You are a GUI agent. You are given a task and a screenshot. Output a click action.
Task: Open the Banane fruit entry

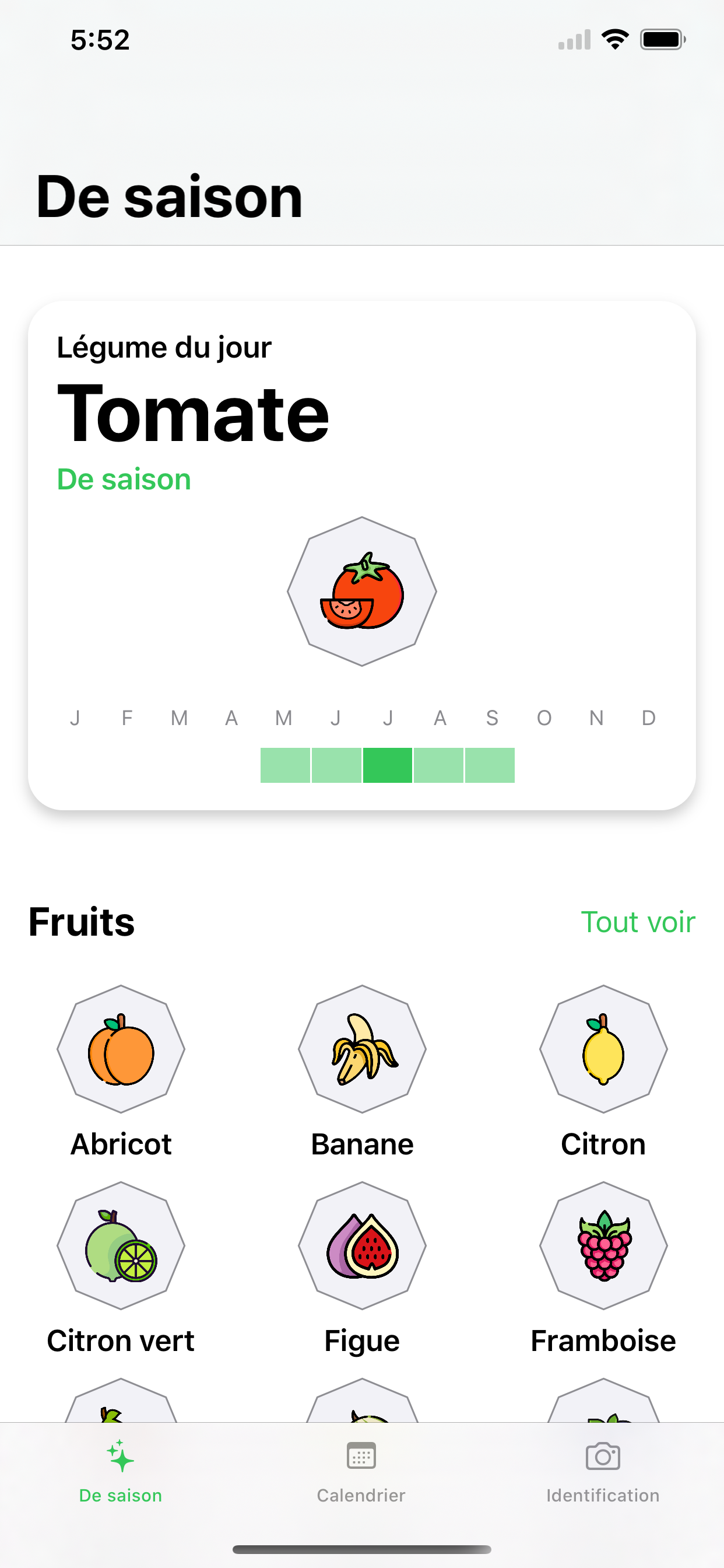[x=361, y=1051]
